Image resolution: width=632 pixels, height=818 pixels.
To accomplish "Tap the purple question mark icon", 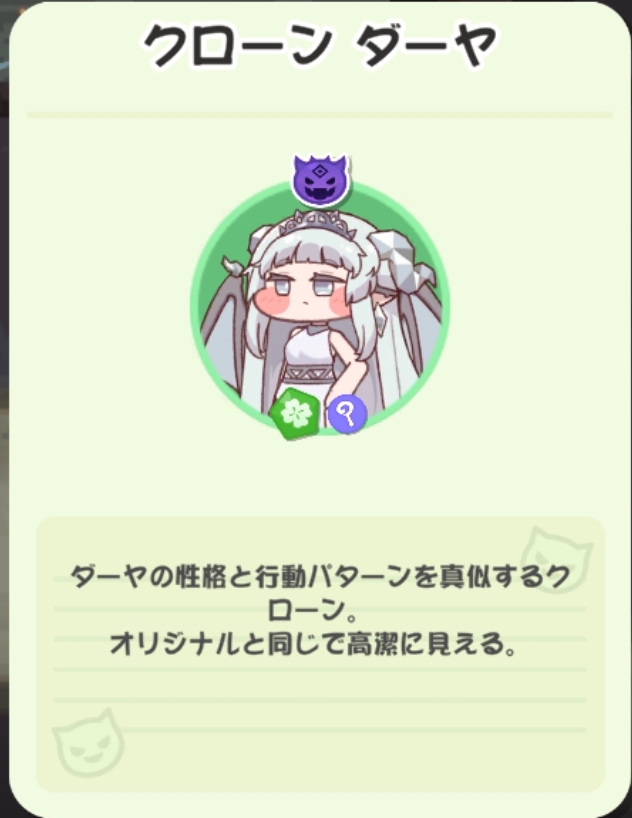I will coord(347,414).
